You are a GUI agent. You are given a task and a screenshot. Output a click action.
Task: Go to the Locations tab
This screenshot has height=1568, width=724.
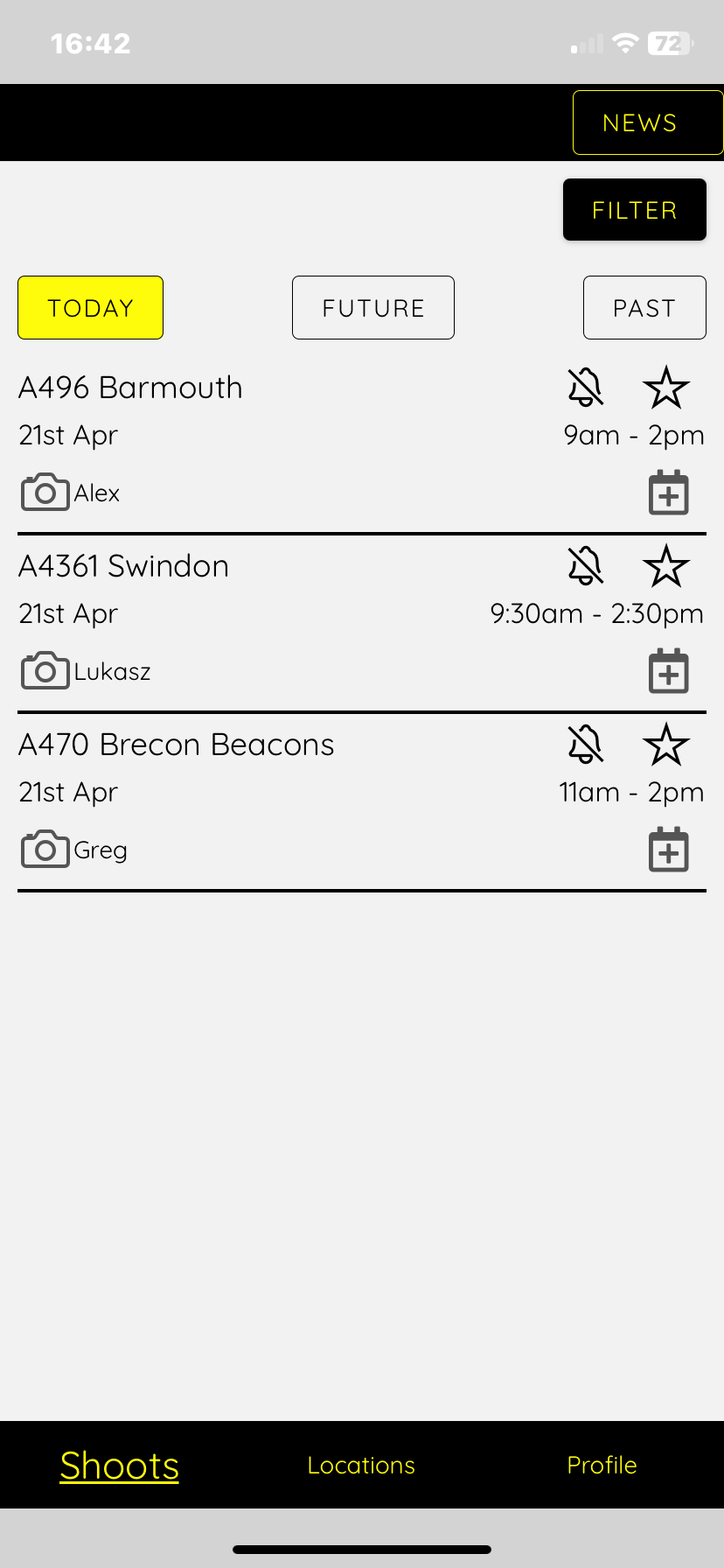pos(361,1465)
